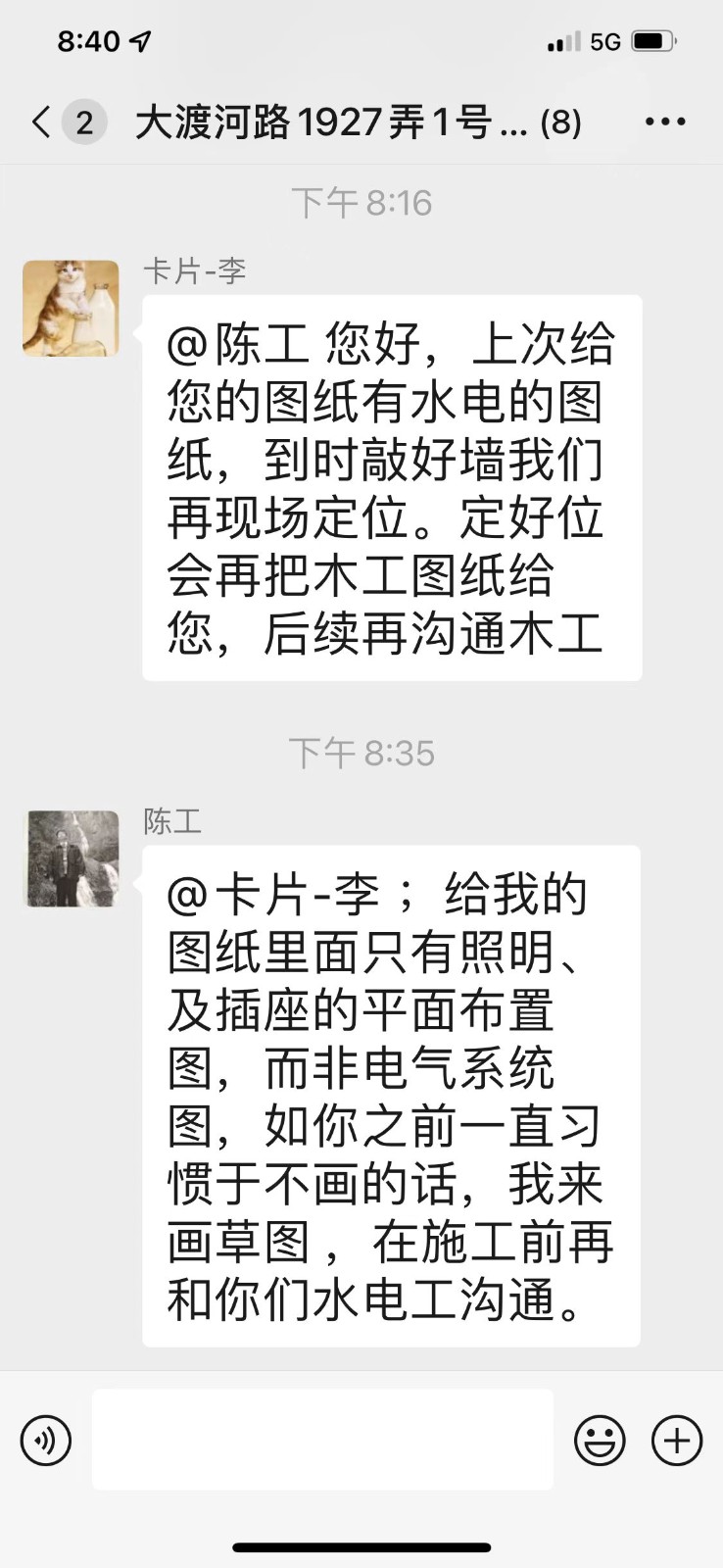Open the plus attachments menu

(x=677, y=1441)
